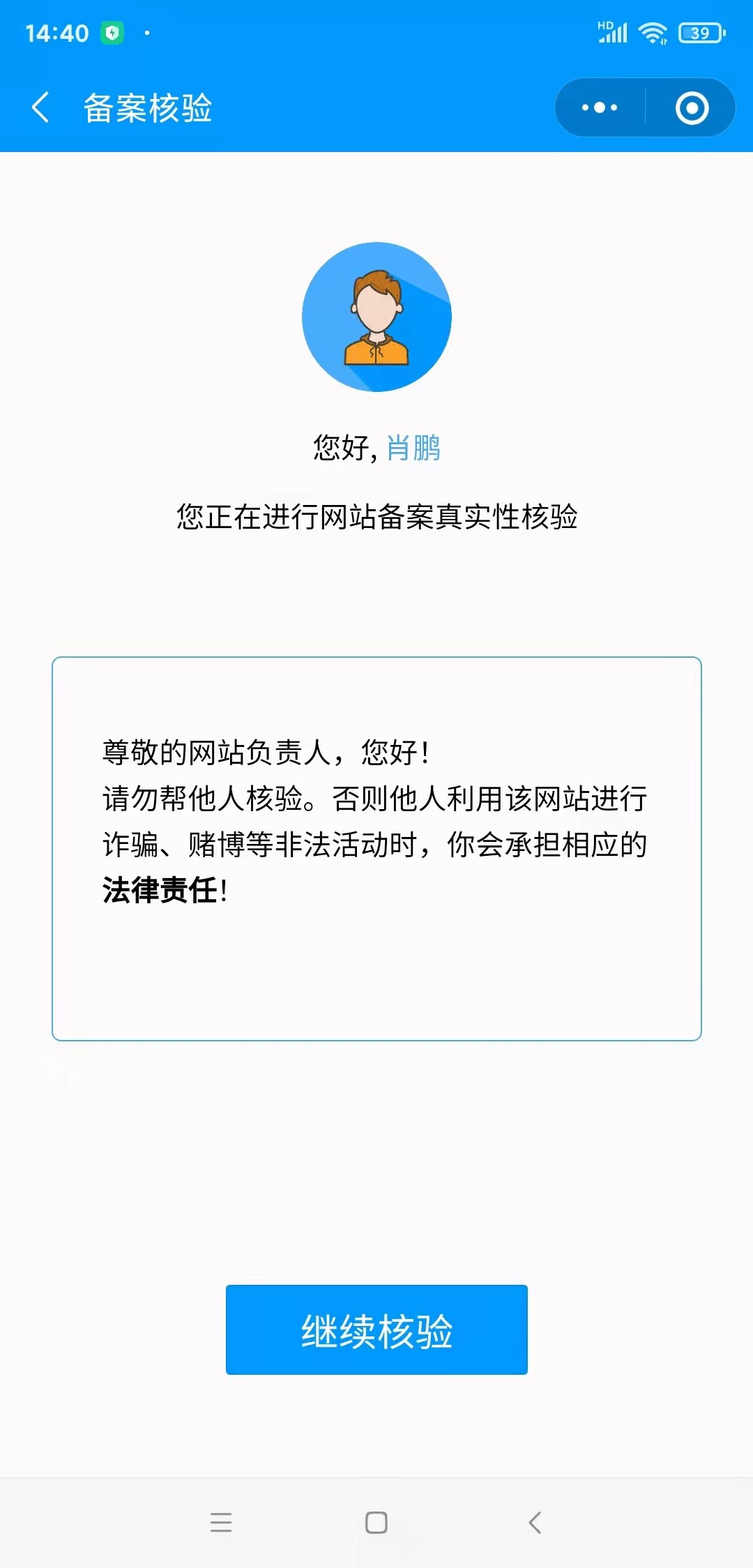753x1568 pixels.
Task: Tap the 继续核验 button
Action: click(376, 1329)
